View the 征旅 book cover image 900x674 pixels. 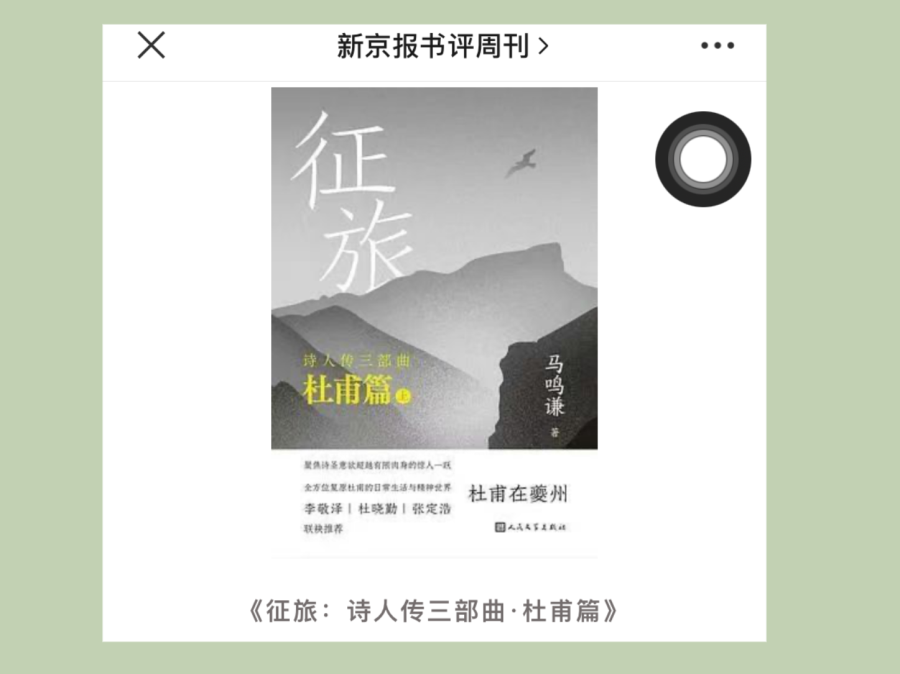[x=434, y=320]
